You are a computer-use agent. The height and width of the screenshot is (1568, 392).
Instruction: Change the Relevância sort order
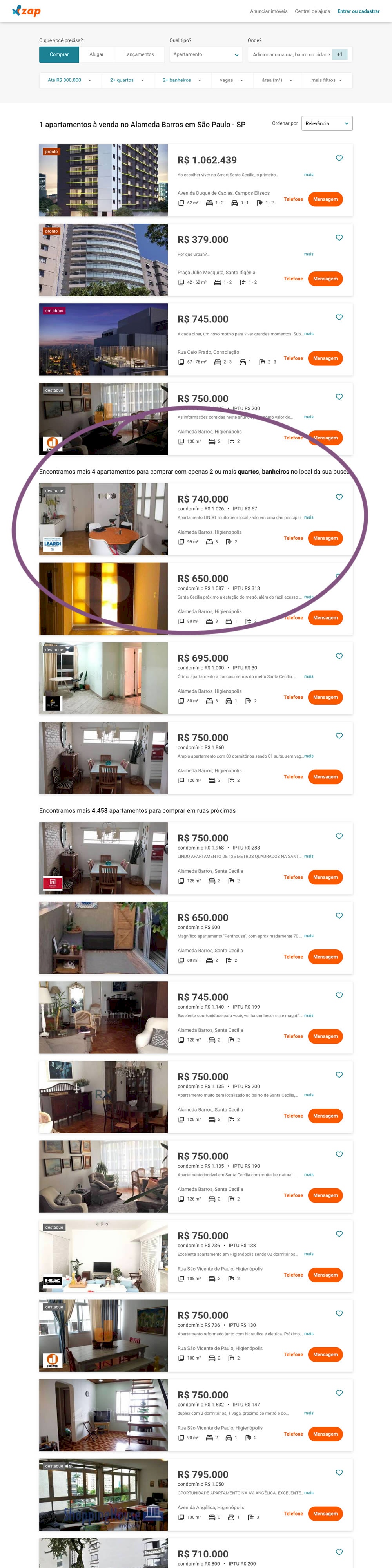[327, 123]
